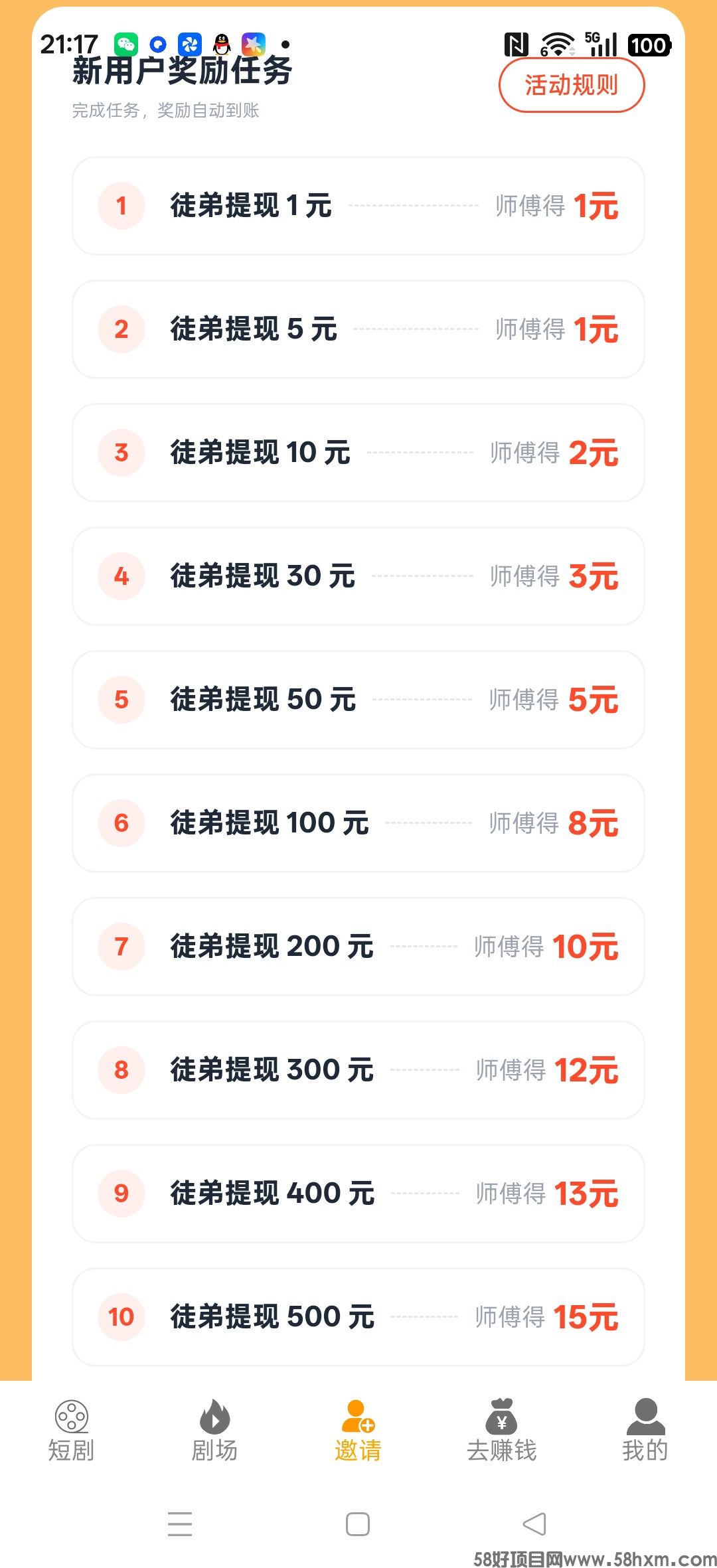
Task: Switch to the 我的 tab
Action: [645, 1434]
